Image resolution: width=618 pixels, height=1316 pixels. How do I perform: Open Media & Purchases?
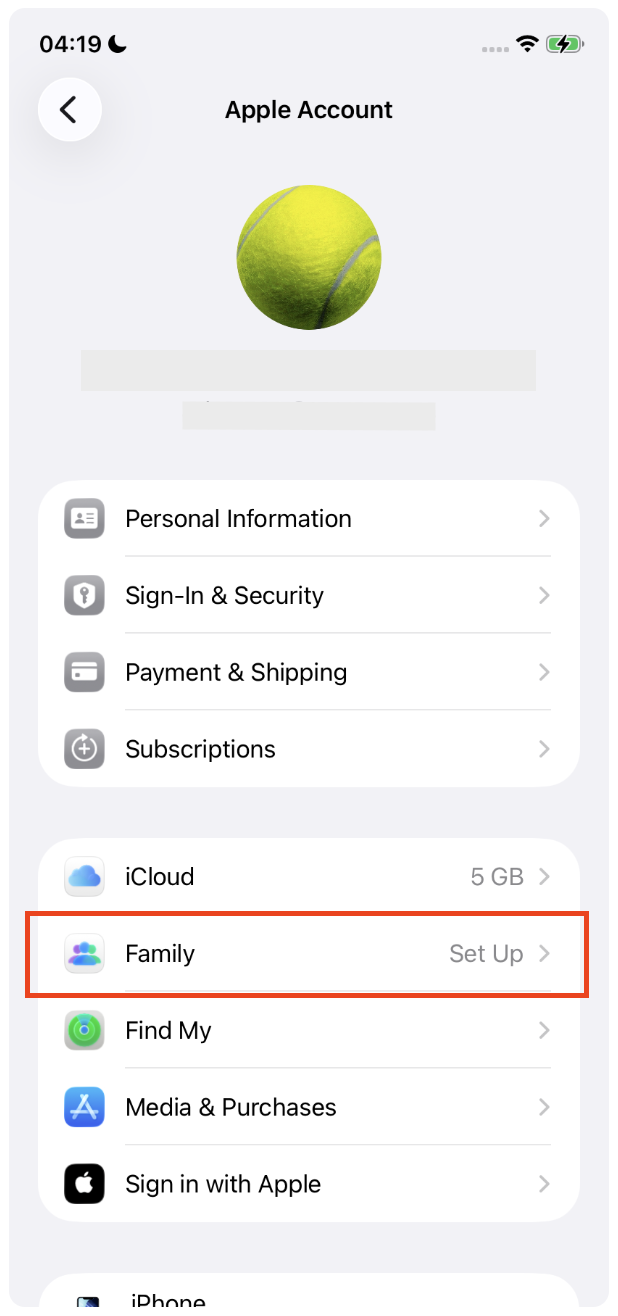[x=308, y=1107]
